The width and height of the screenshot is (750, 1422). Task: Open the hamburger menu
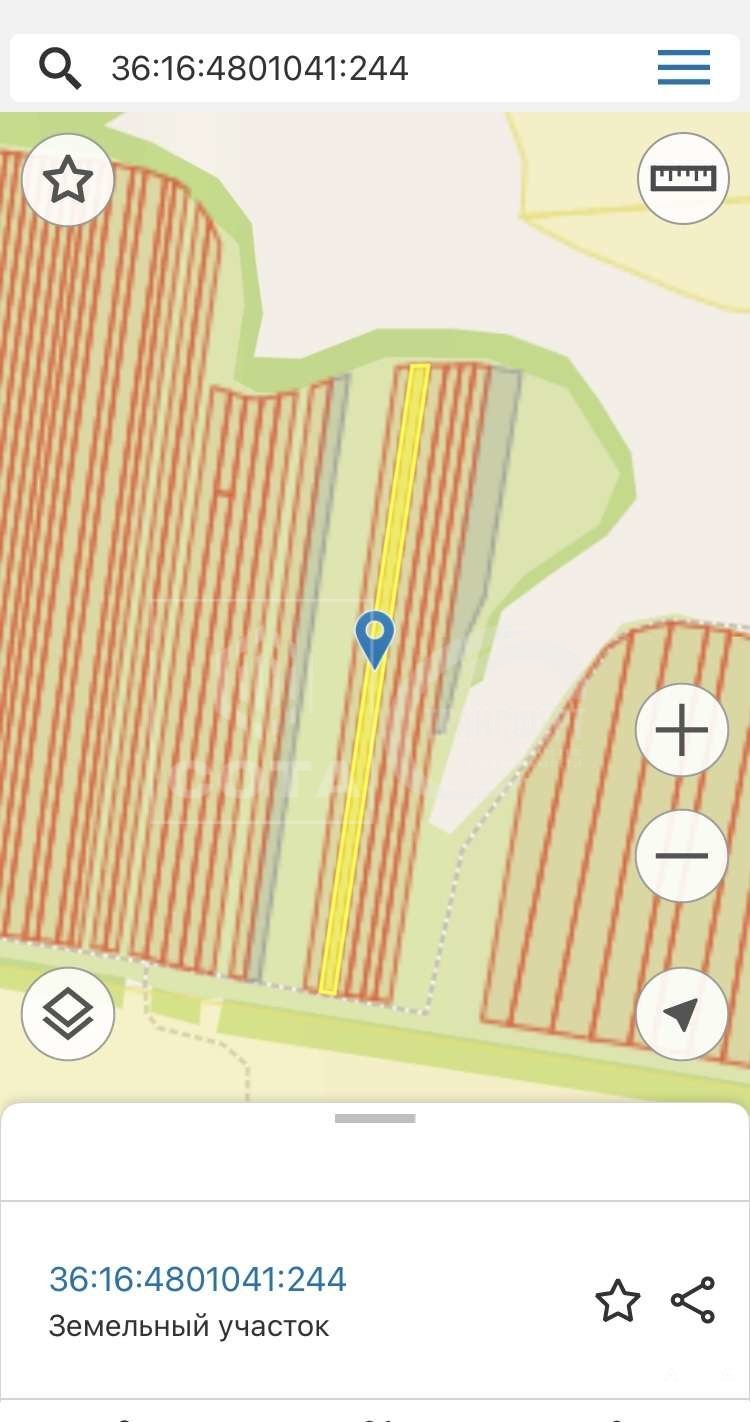(684, 68)
